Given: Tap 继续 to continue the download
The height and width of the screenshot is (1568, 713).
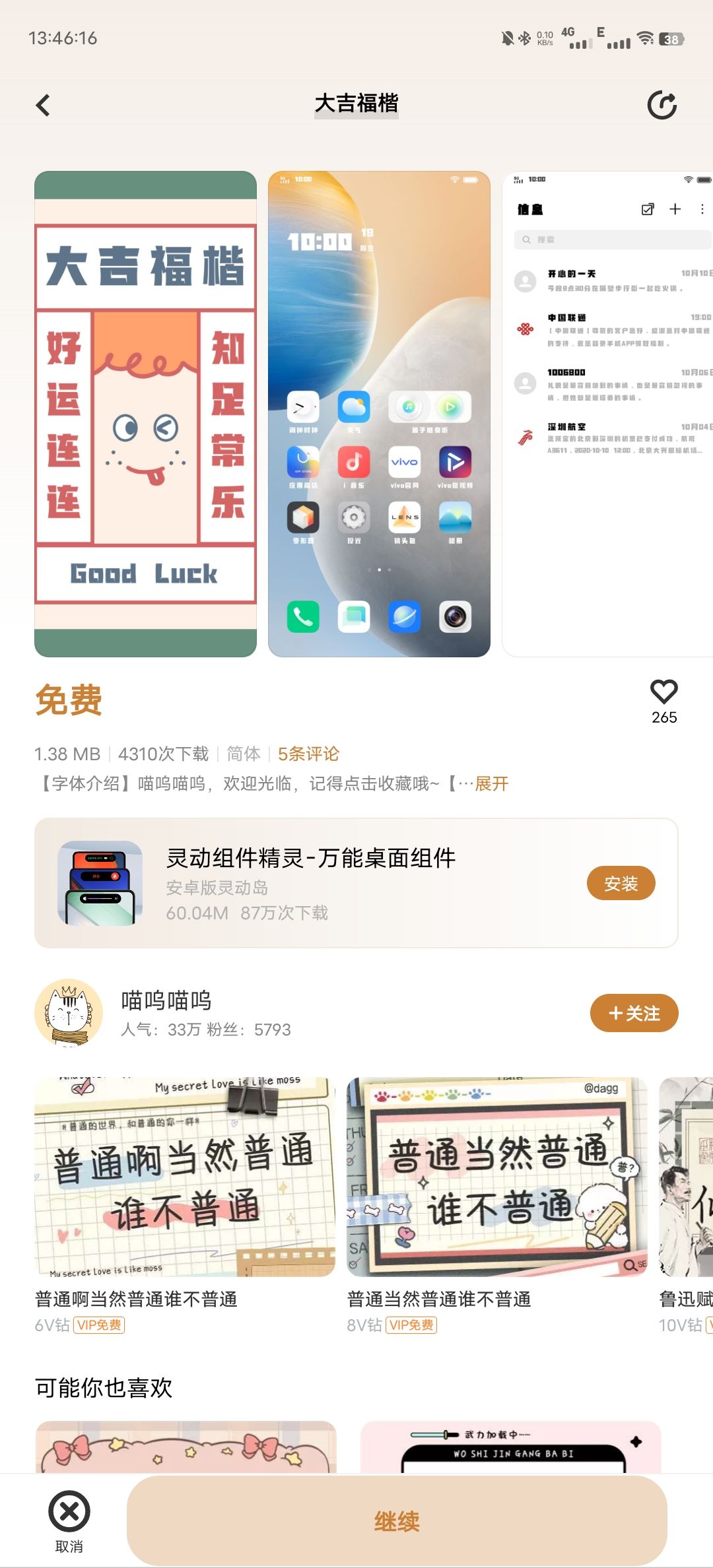Looking at the screenshot, I should (x=396, y=1521).
